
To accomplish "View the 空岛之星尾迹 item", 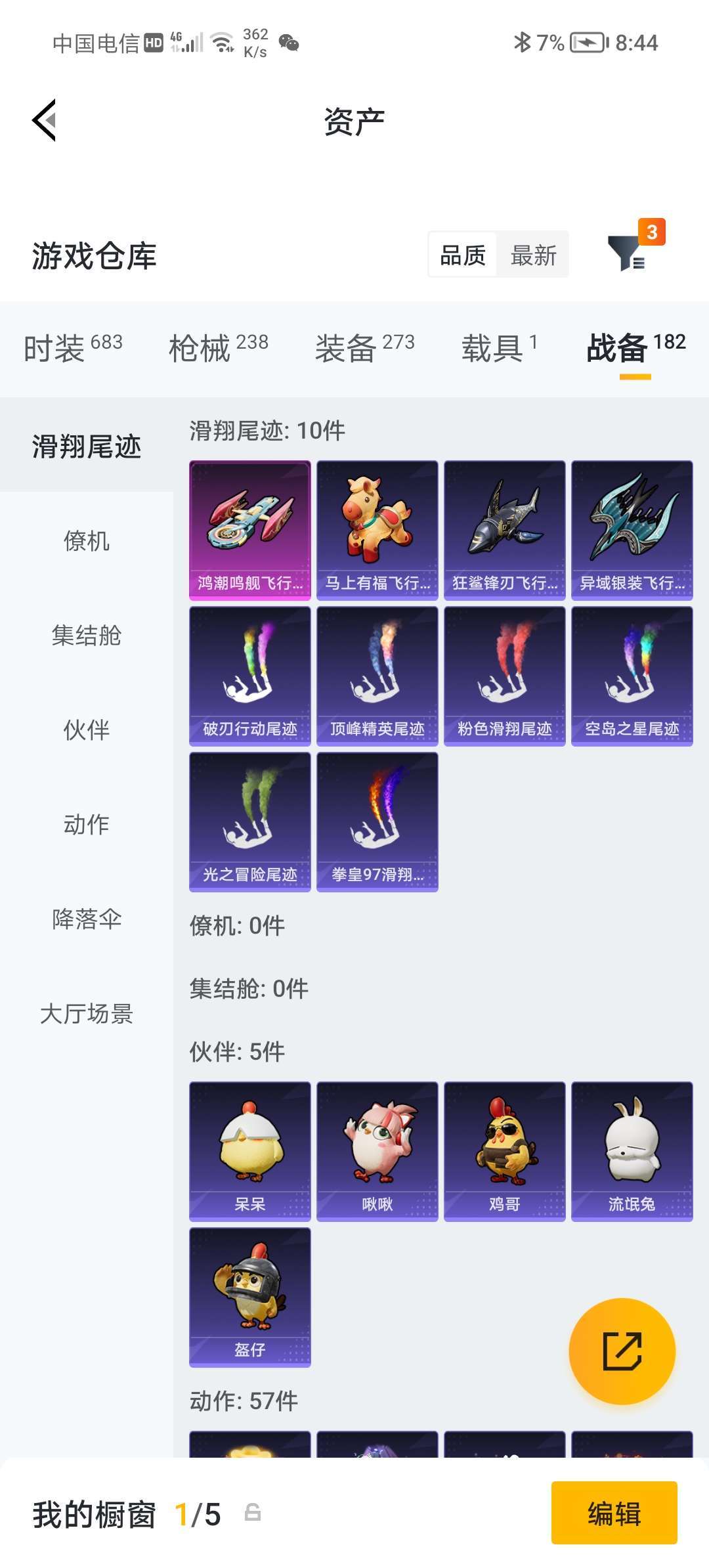I will (632, 676).
